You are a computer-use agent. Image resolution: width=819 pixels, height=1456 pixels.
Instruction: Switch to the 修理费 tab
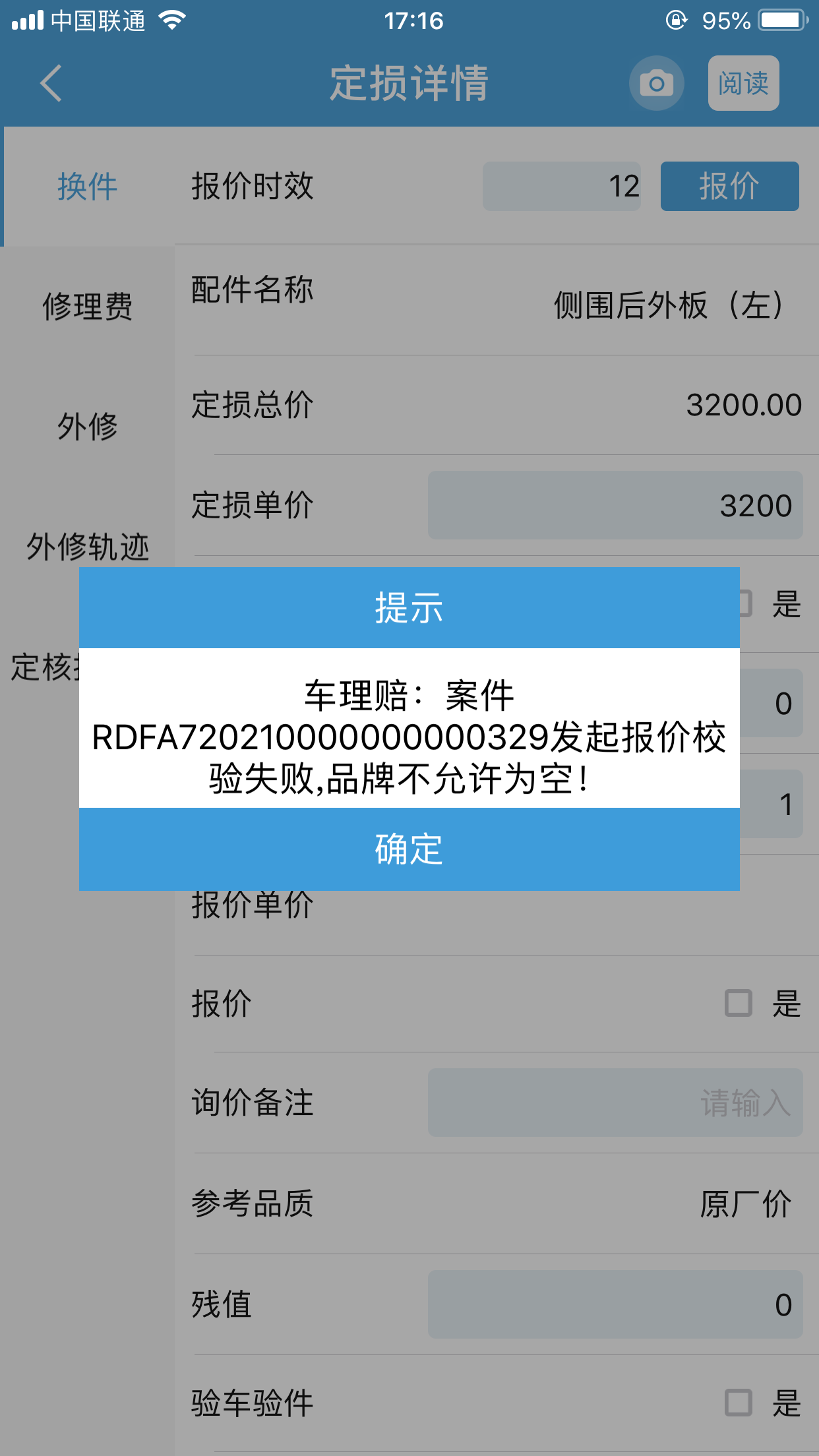click(x=88, y=306)
